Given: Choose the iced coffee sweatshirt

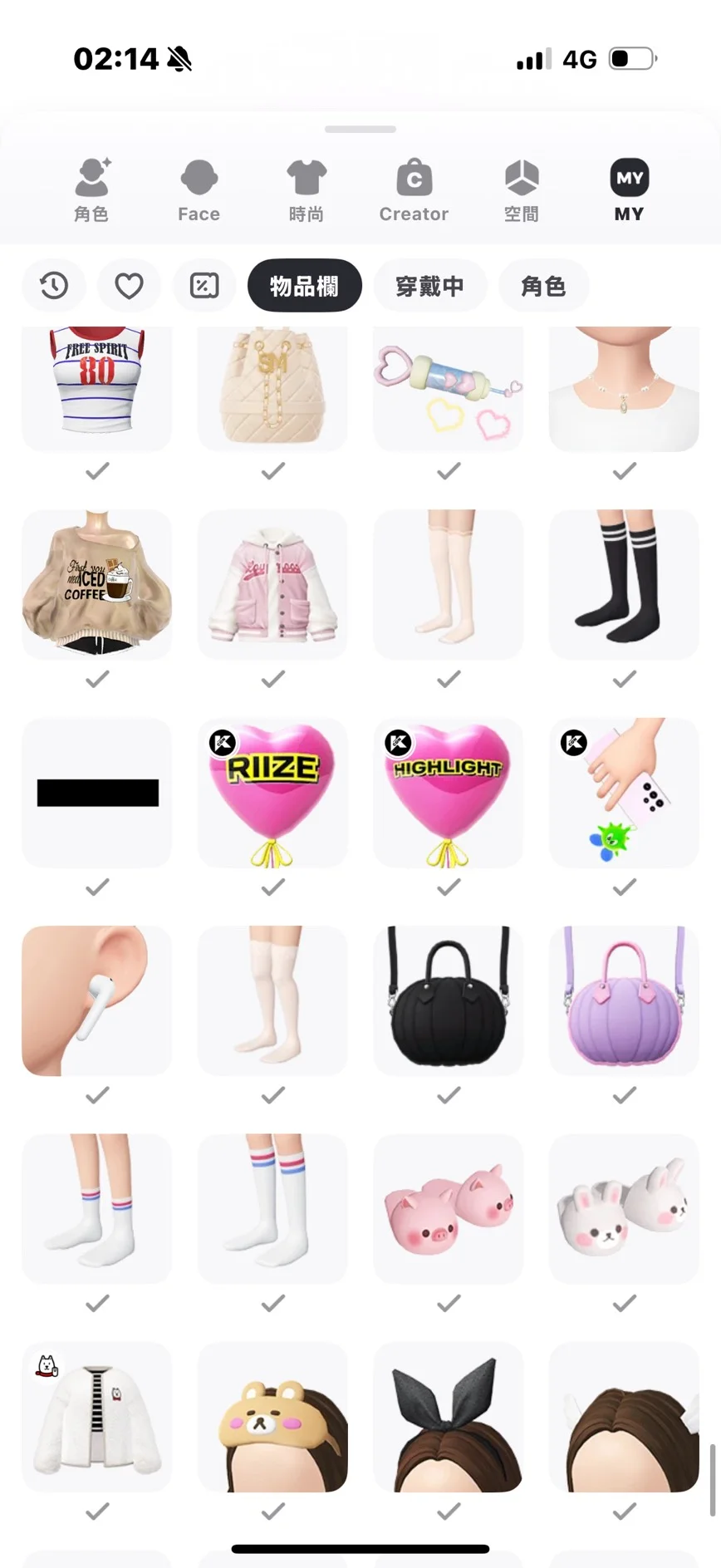Looking at the screenshot, I should pos(97,585).
